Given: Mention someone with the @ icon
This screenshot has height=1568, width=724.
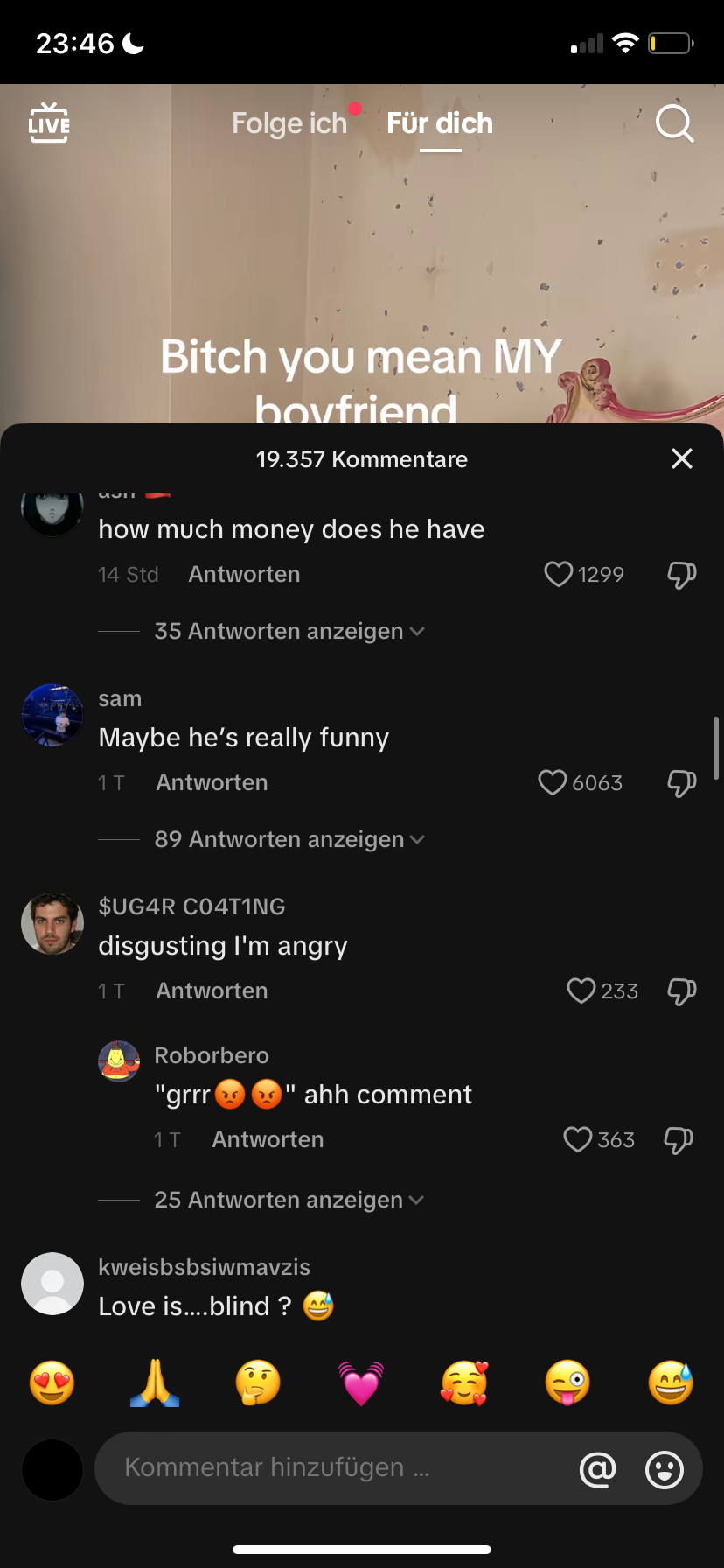Looking at the screenshot, I should pos(598,1469).
